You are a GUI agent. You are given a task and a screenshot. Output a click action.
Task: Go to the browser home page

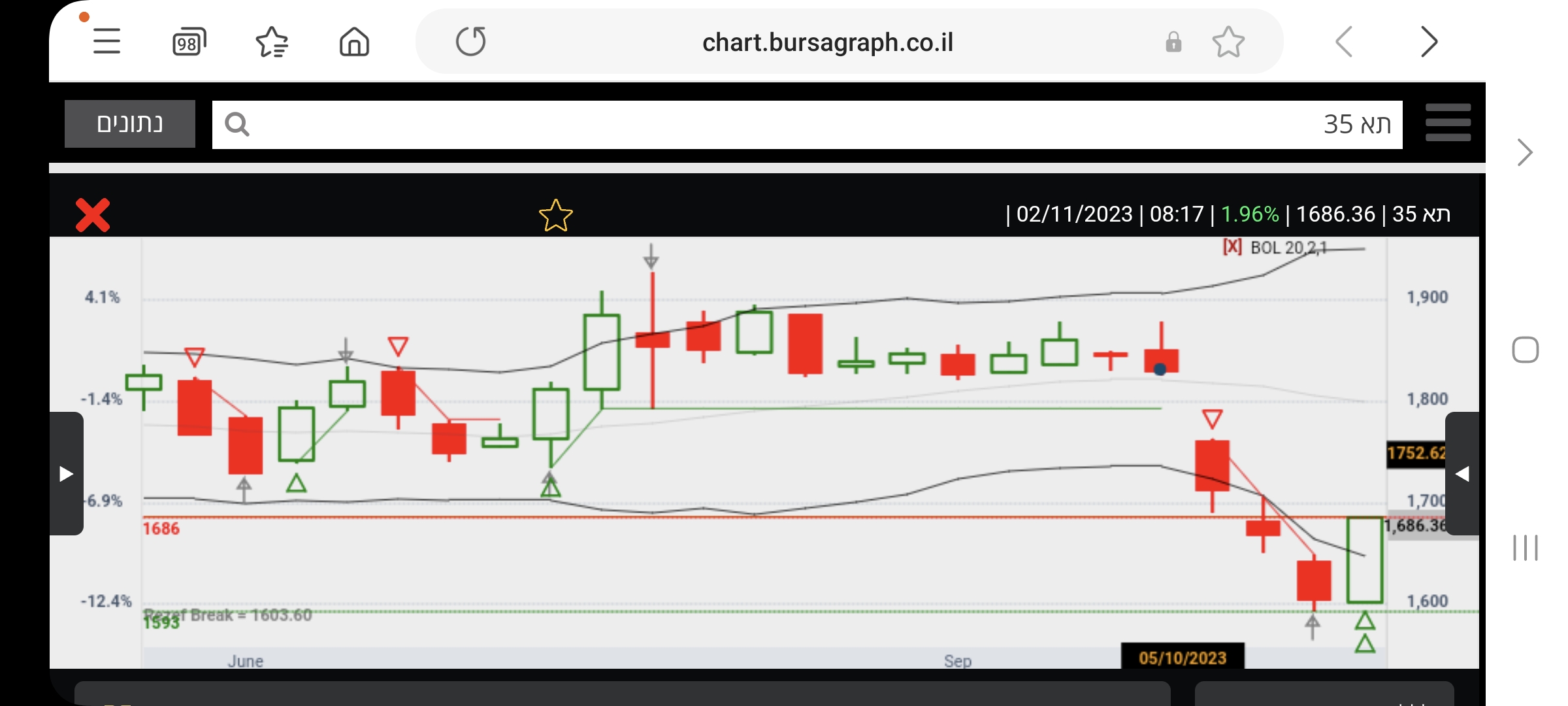(x=354, y=42)
